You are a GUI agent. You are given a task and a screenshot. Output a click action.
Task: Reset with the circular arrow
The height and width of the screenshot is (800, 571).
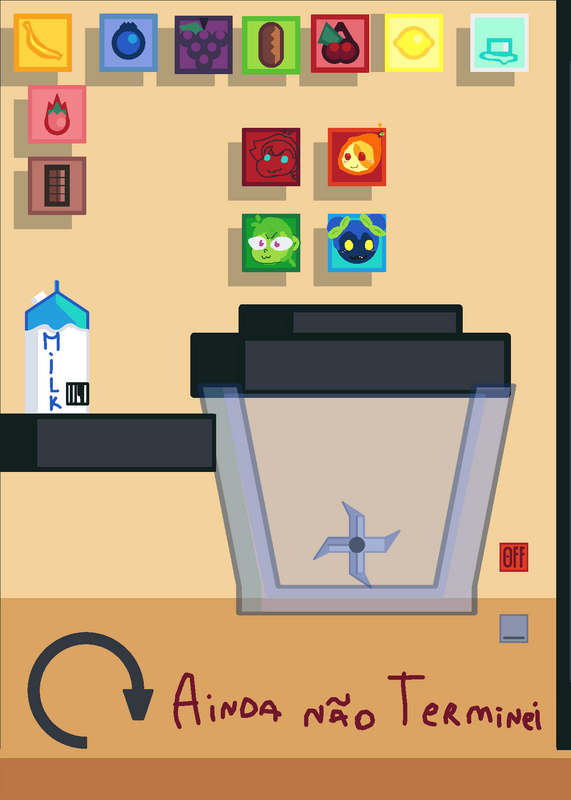pos(90,691)
